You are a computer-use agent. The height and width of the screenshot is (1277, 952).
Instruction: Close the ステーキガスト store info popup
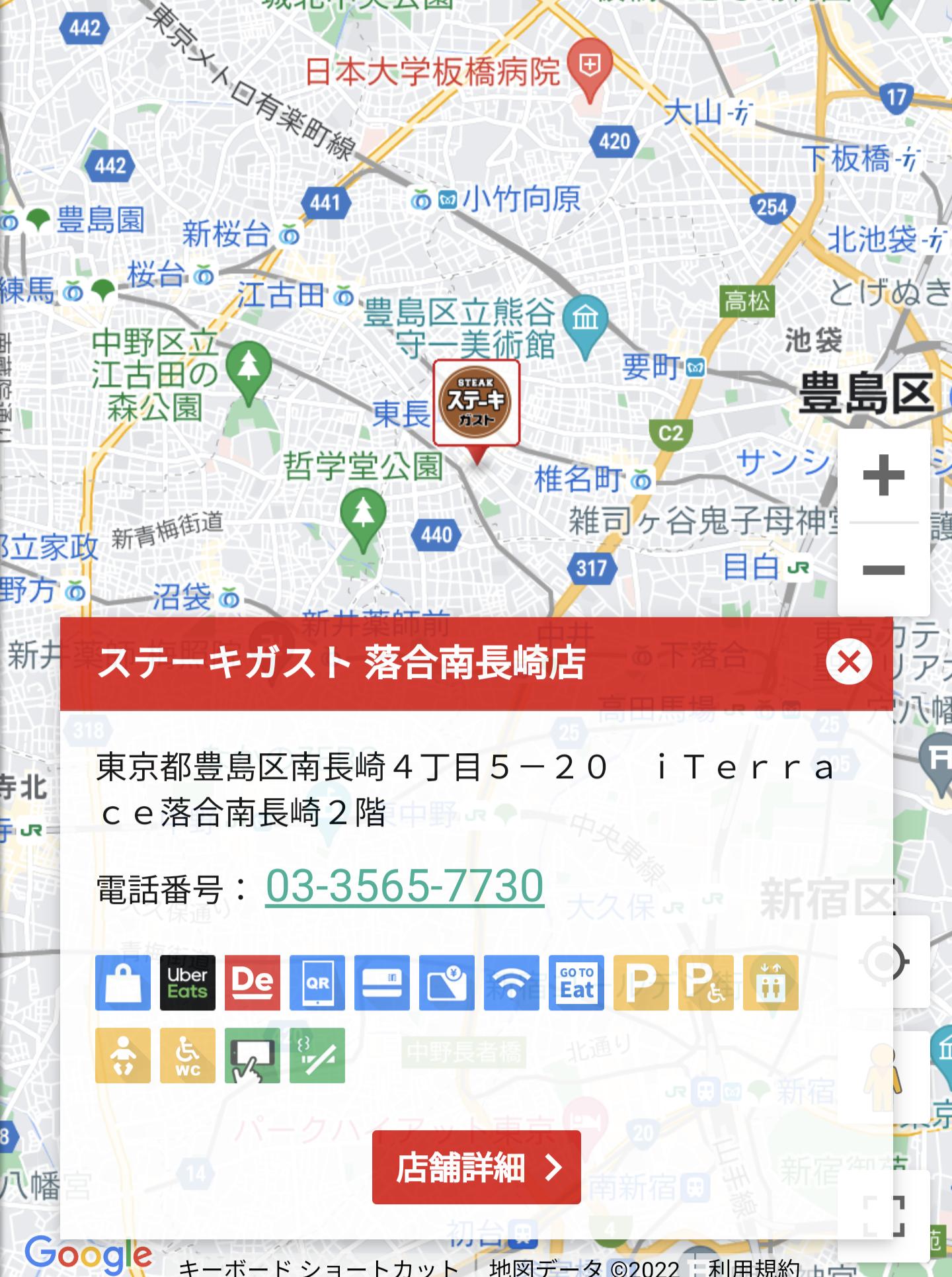(849, 662)
